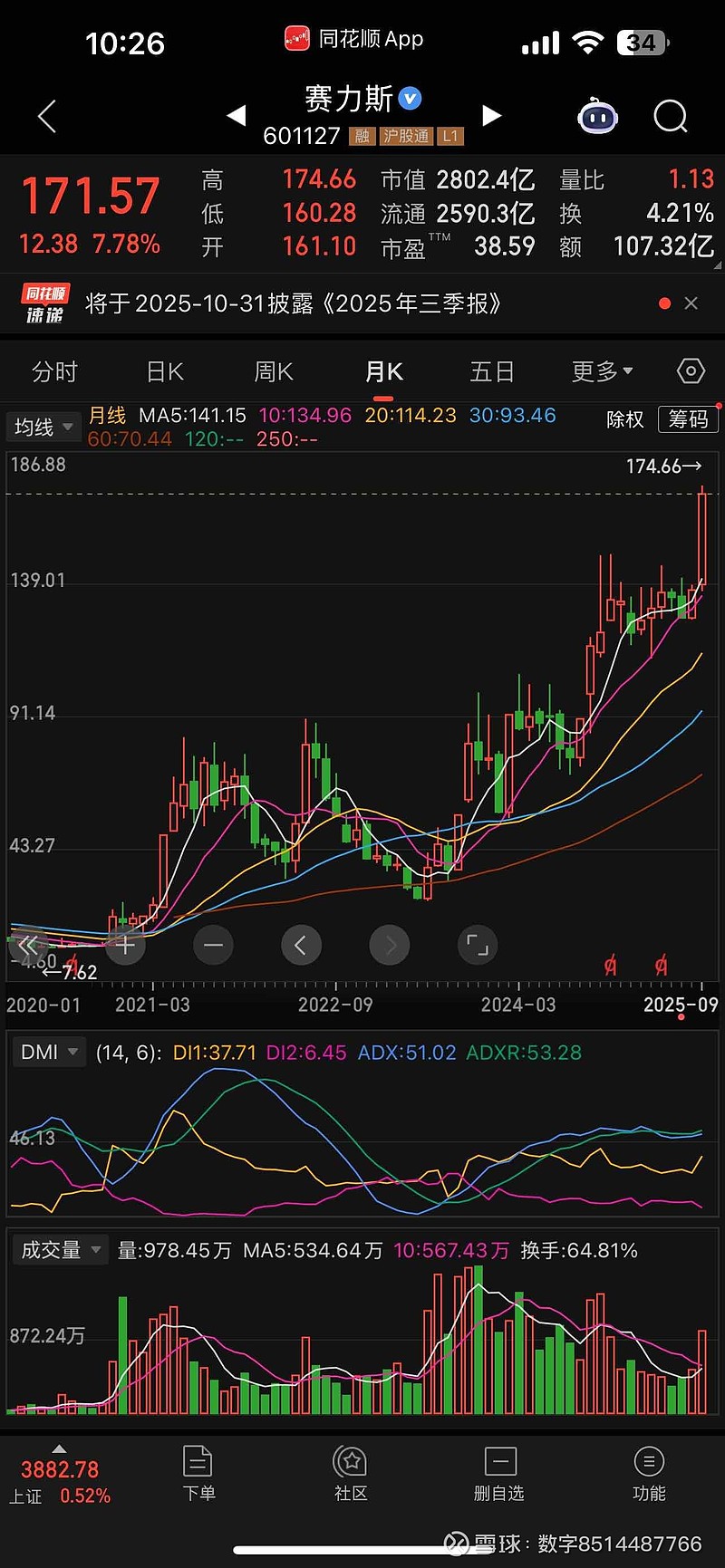Change the DMI indicator via dropdown
Image resolution: width=725 pixels, height=1568 pixels.
pos(49,1053)
